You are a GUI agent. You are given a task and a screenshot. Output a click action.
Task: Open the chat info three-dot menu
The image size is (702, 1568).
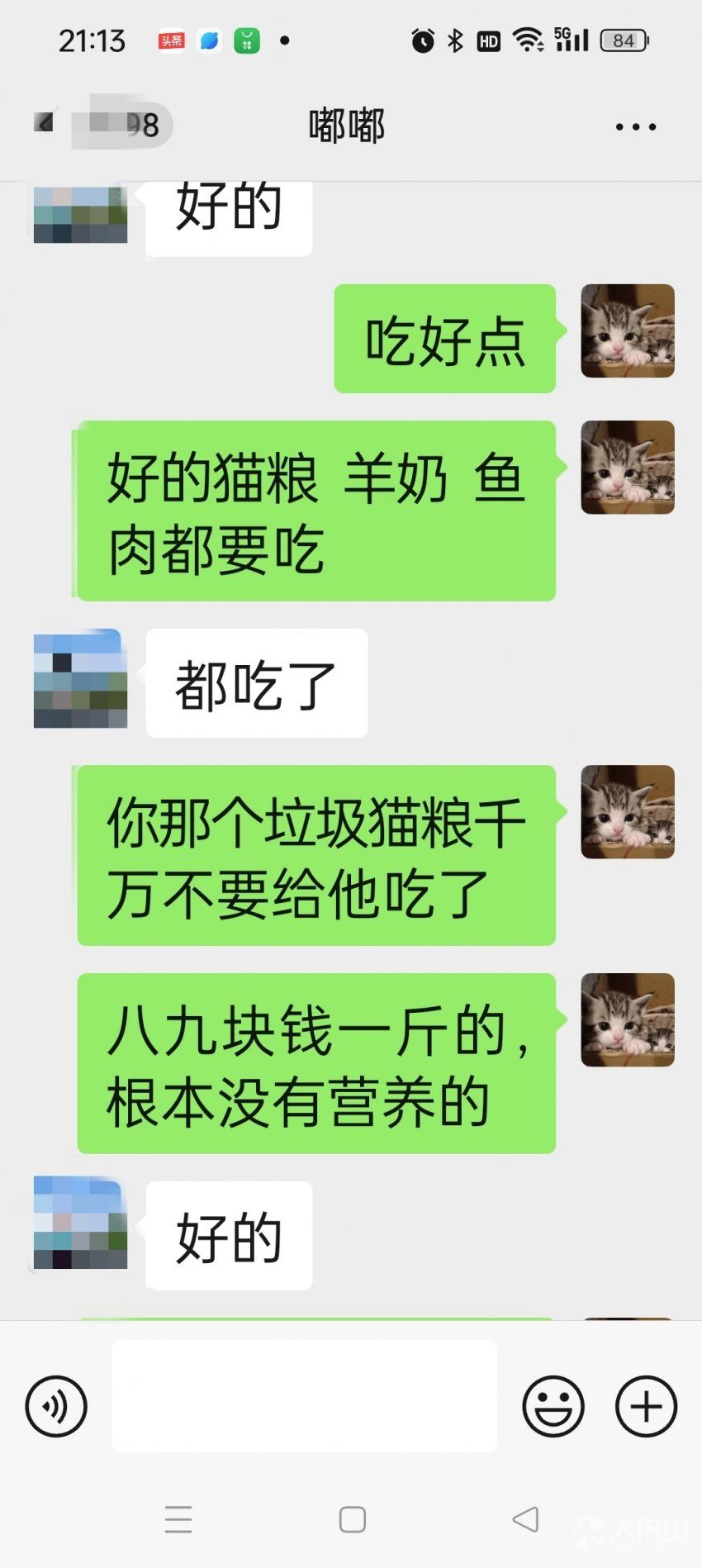635,126
